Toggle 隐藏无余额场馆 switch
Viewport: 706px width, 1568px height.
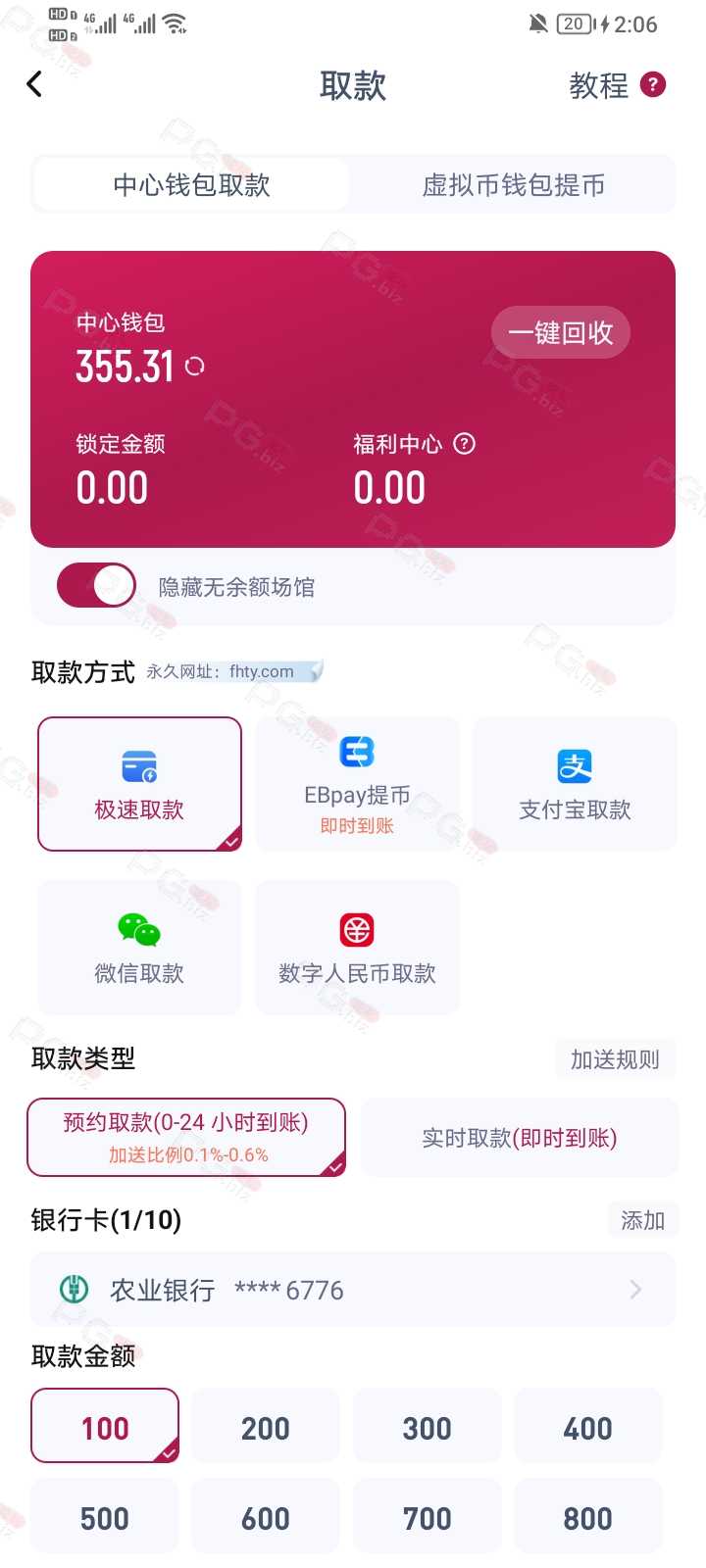click(96, 586)
